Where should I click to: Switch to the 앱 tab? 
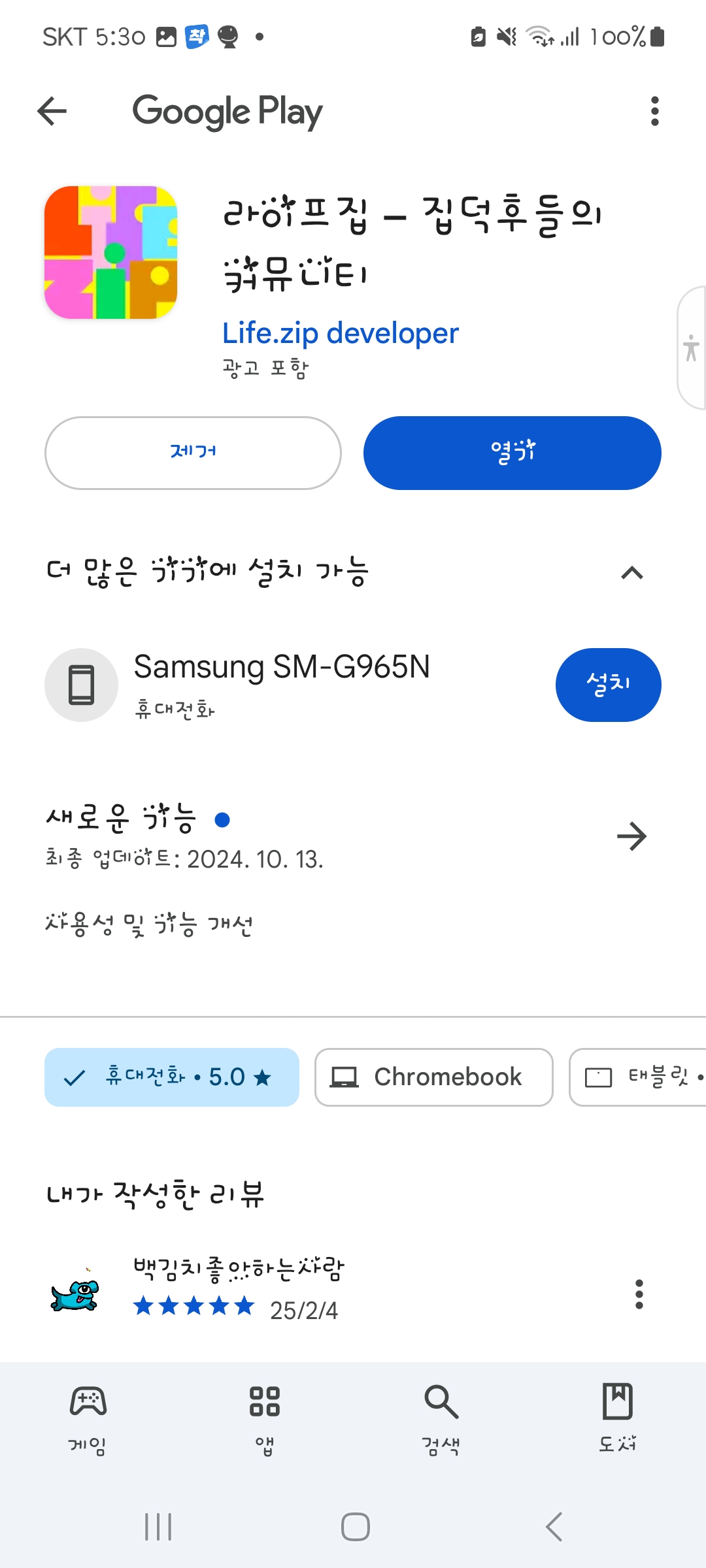265,1419
